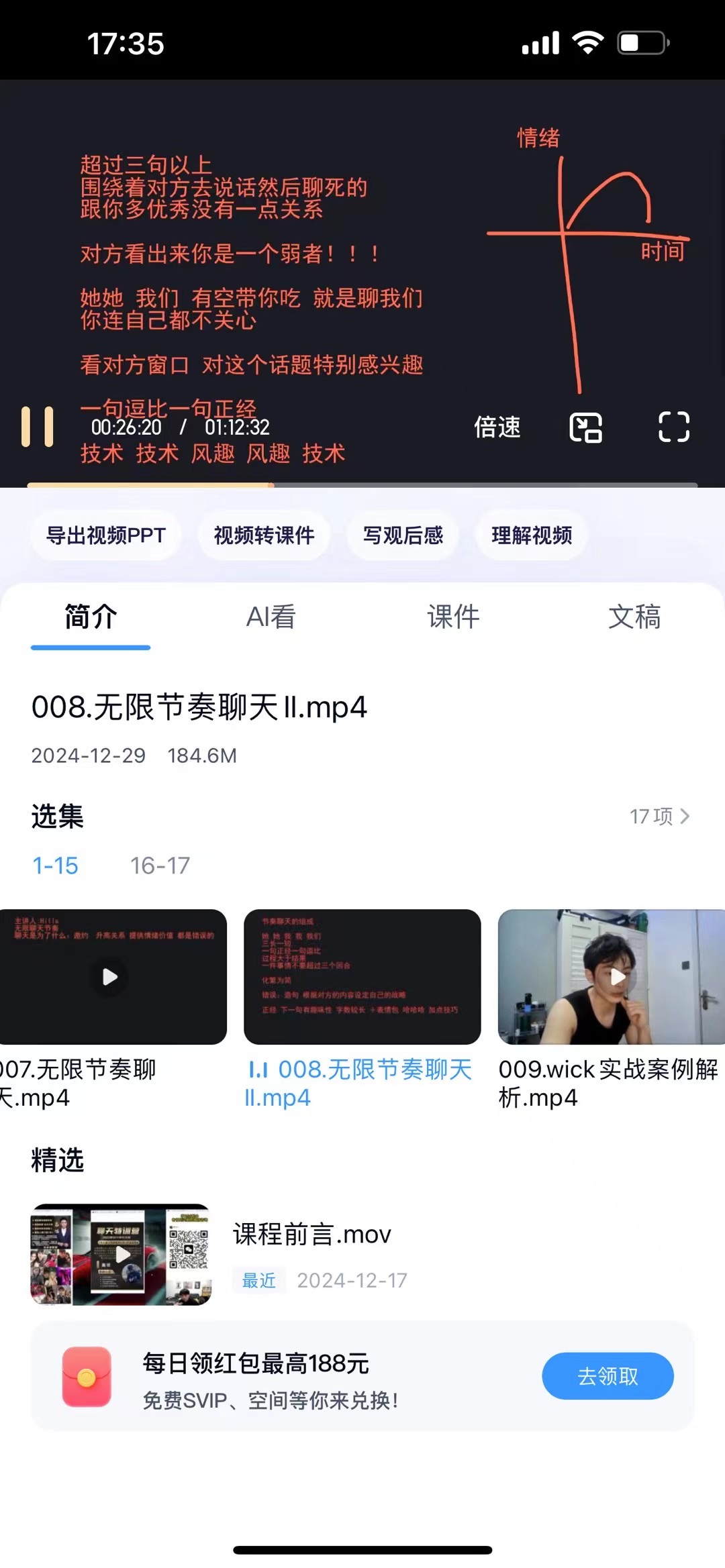
Task: Expand the 17项 episode list
Action: 660,817
